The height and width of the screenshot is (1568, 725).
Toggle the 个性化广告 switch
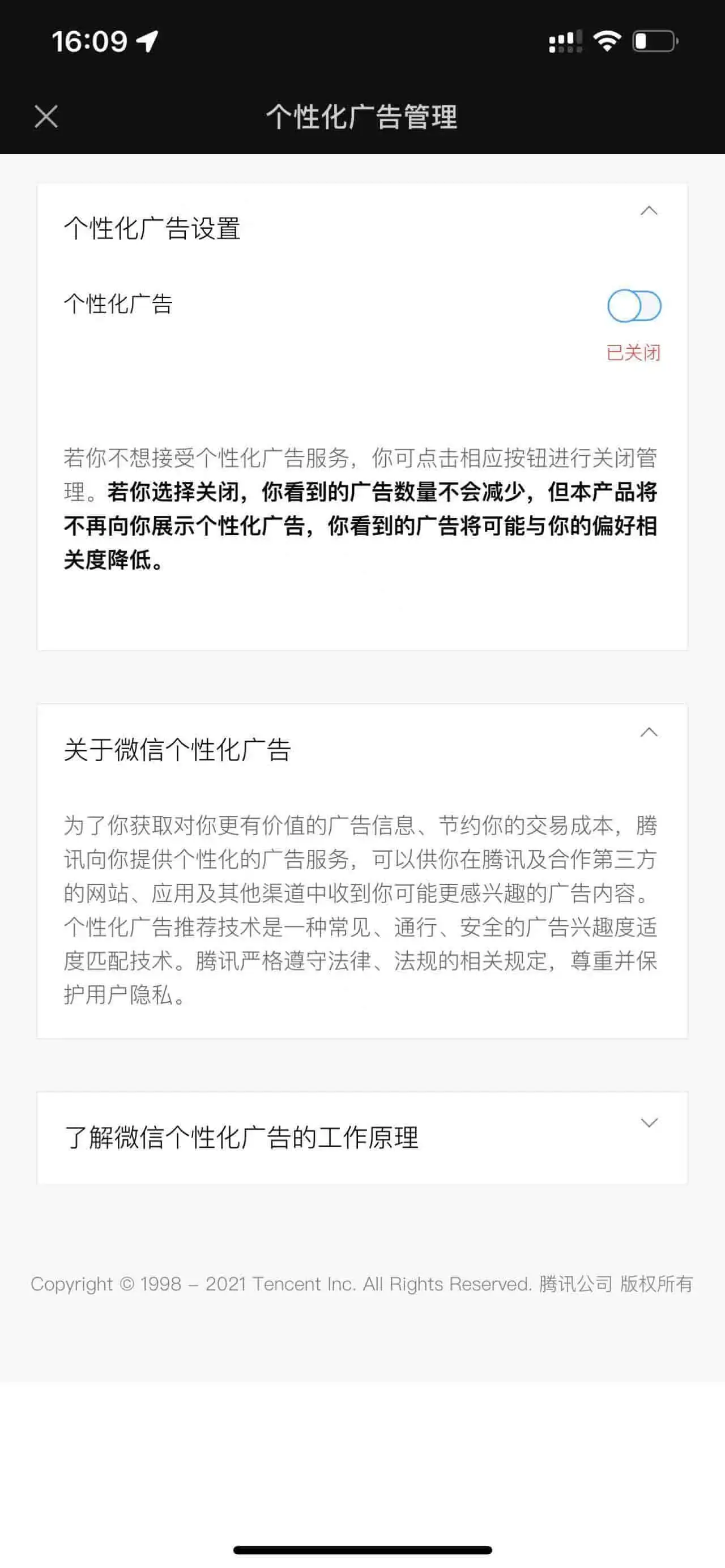[x=634, y=306]
